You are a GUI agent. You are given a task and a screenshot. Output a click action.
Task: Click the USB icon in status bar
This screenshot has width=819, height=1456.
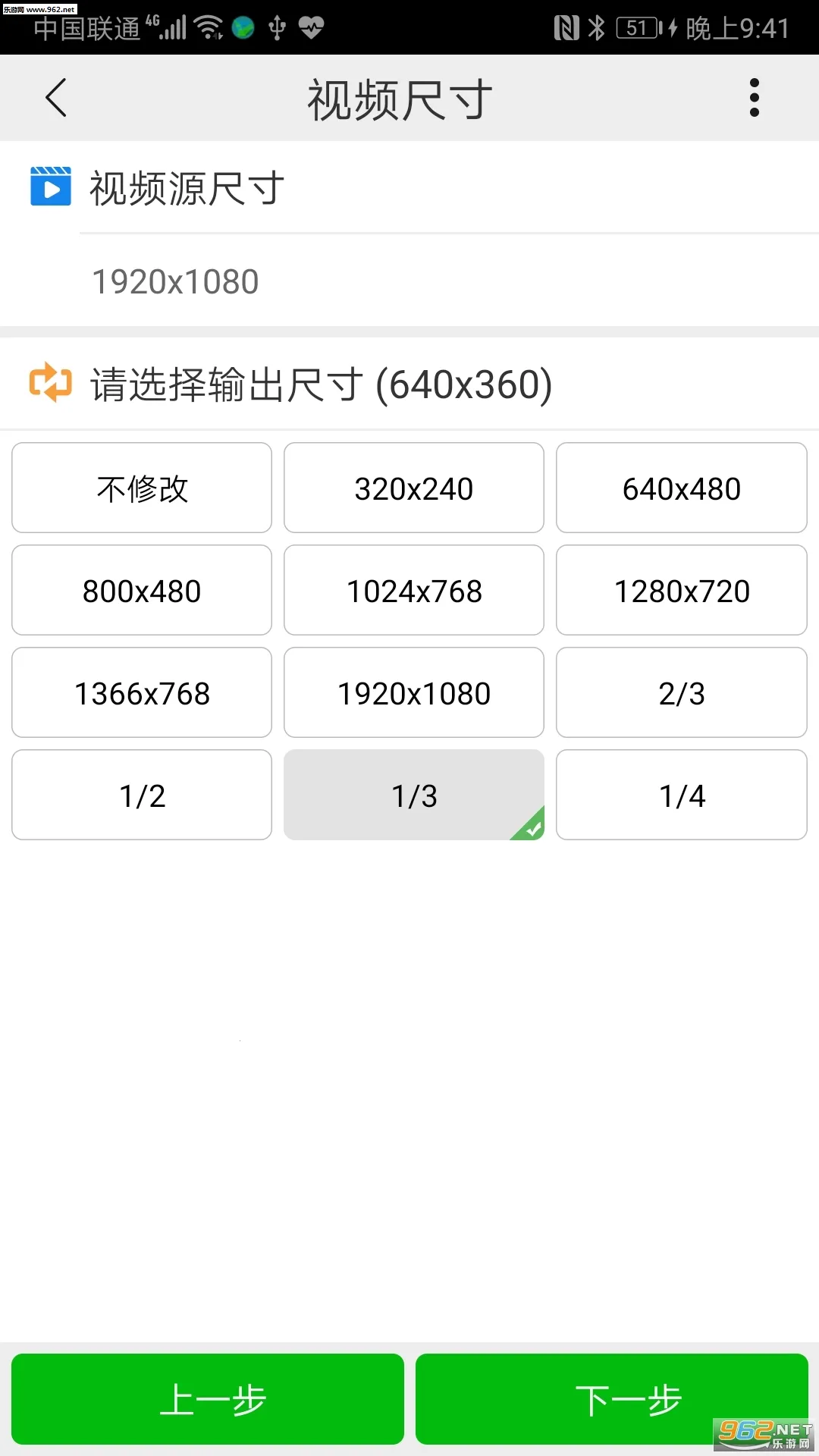(x=275, y=29)
